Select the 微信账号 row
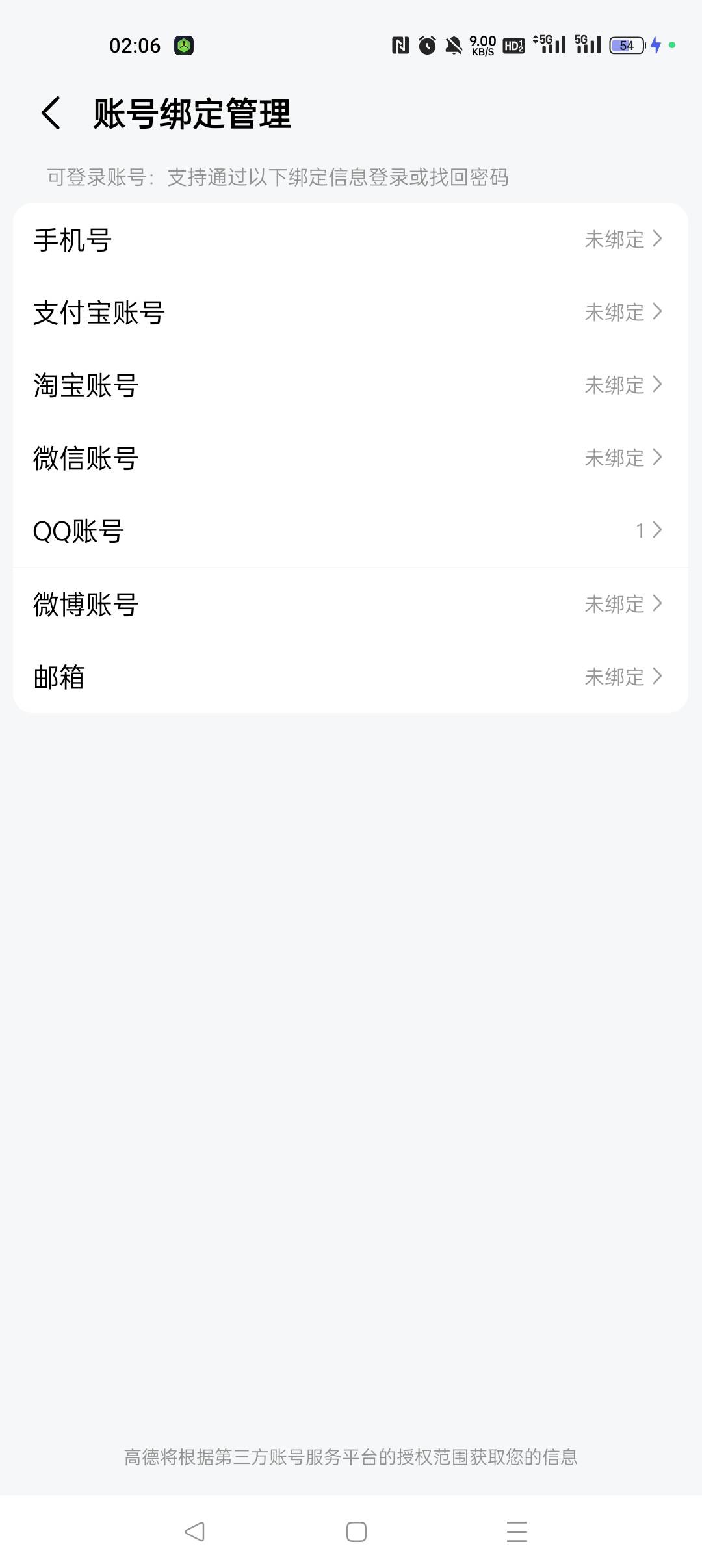 [x=350, y=458]
